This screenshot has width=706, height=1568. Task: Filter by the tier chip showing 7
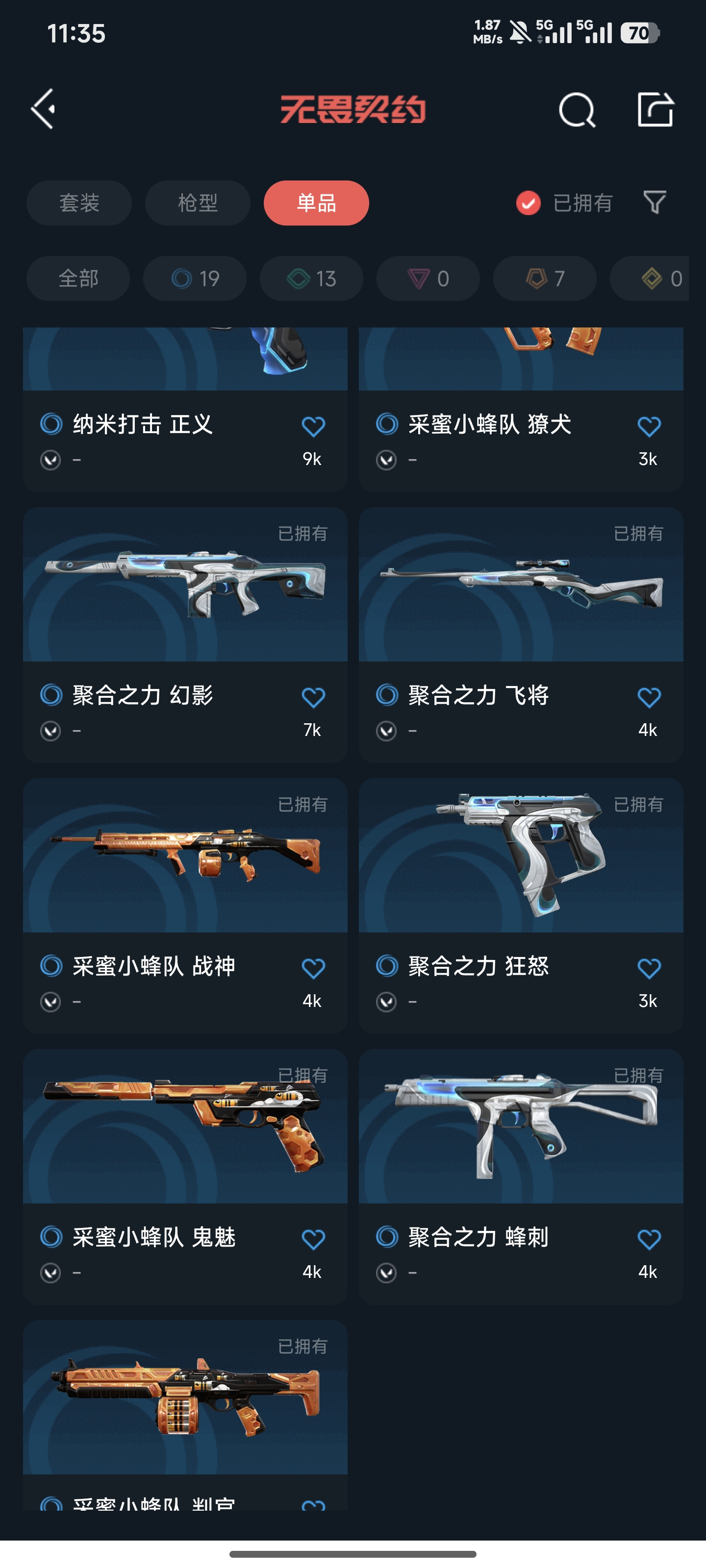point(545,278)
